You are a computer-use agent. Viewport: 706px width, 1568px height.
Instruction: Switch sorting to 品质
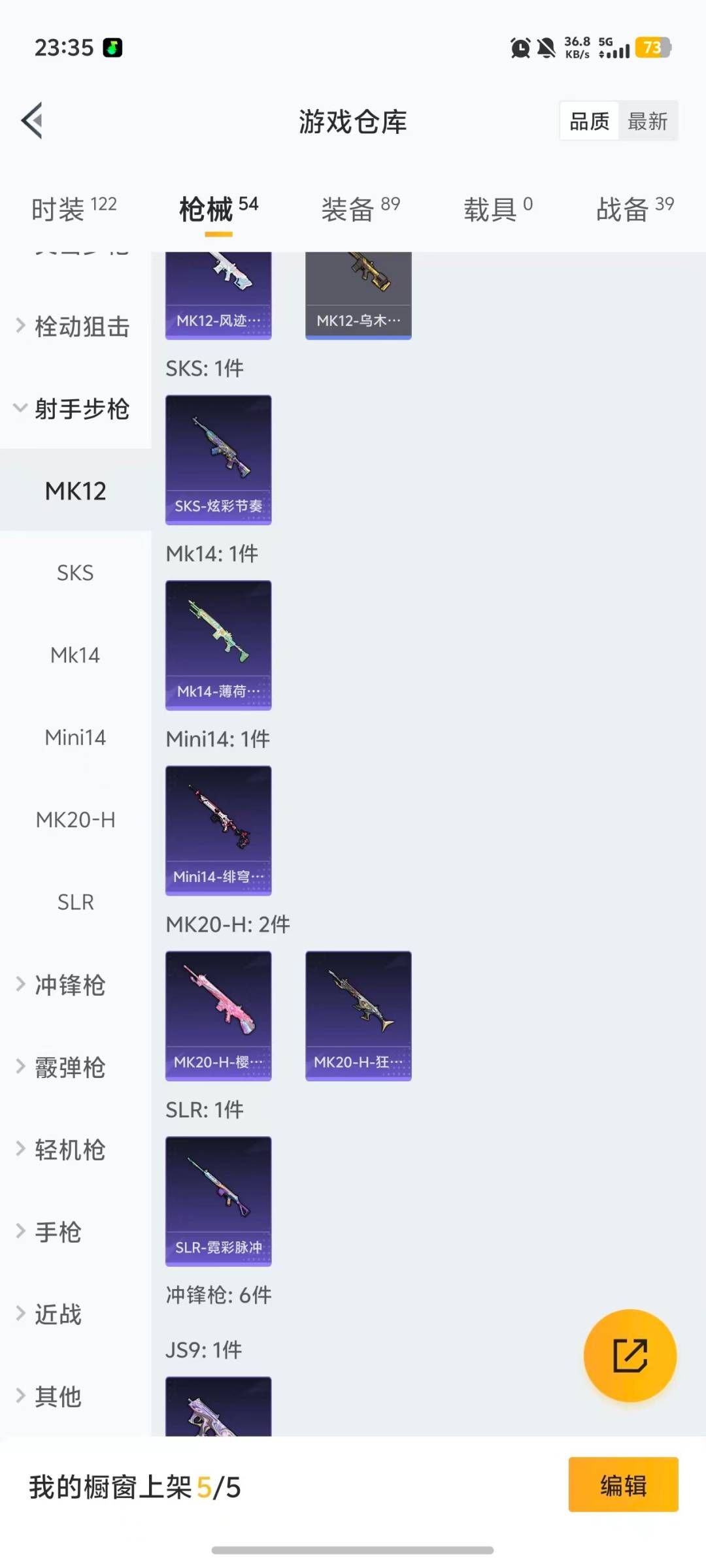589,121
